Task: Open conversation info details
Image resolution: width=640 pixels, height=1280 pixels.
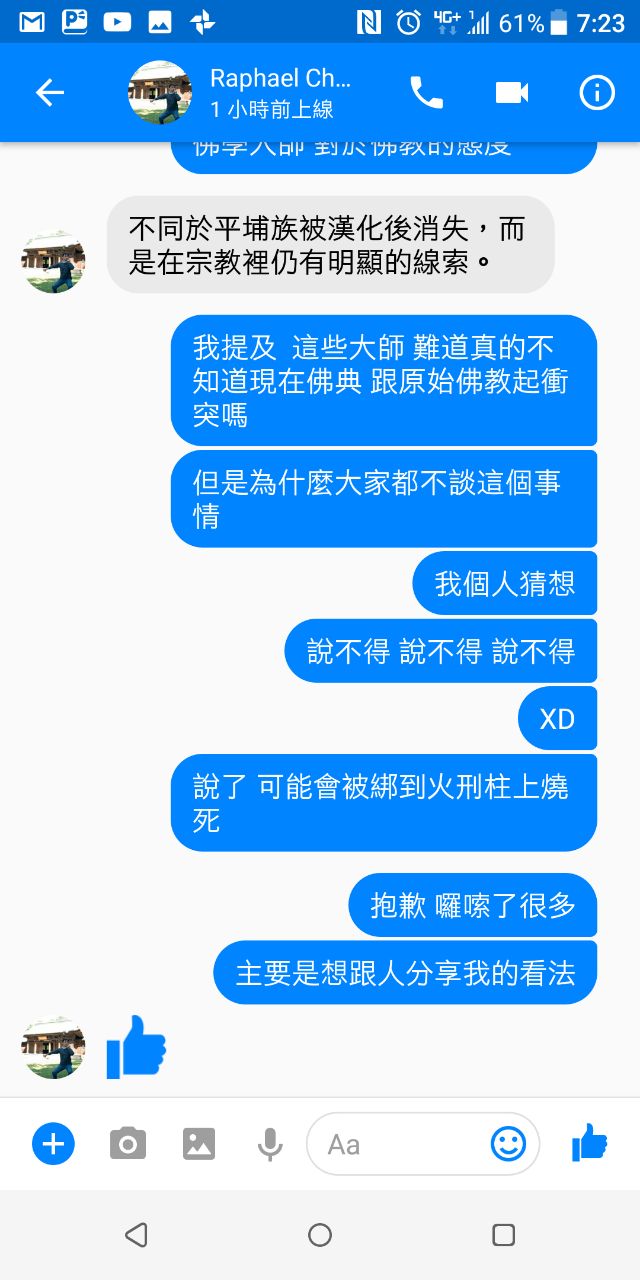Action: click(x=597, y=93)
